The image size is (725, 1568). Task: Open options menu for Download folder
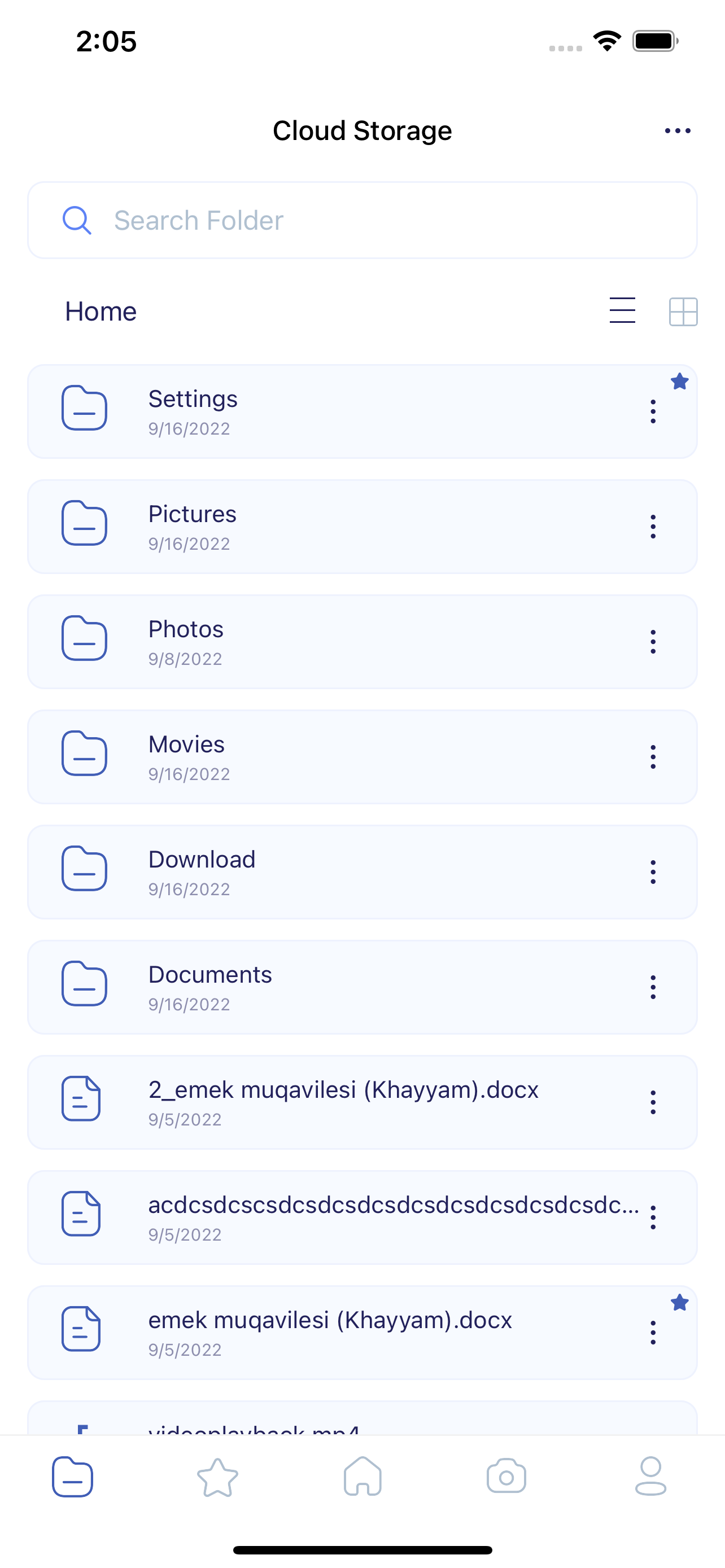point(652,871)
